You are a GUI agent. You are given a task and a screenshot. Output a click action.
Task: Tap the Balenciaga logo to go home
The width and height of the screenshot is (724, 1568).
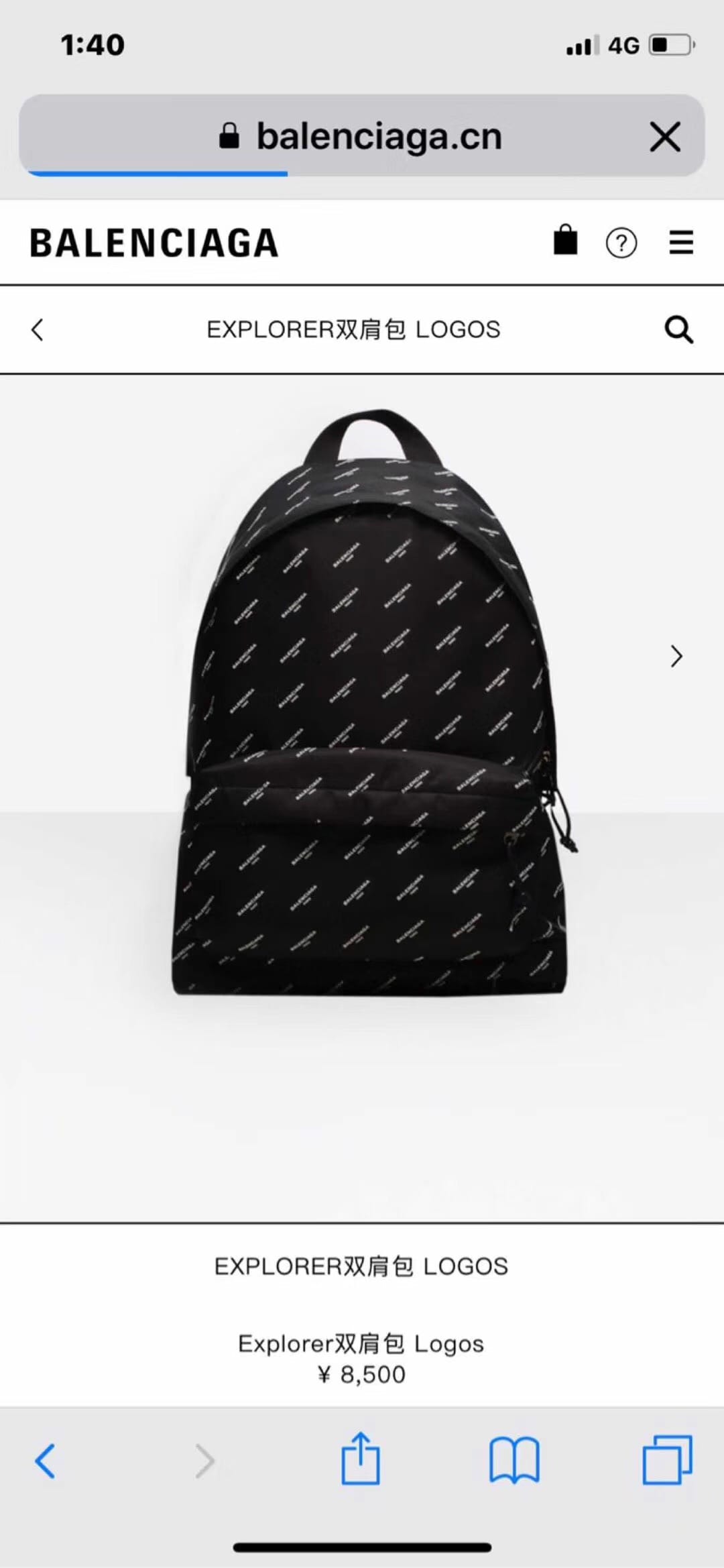point(154,243)
